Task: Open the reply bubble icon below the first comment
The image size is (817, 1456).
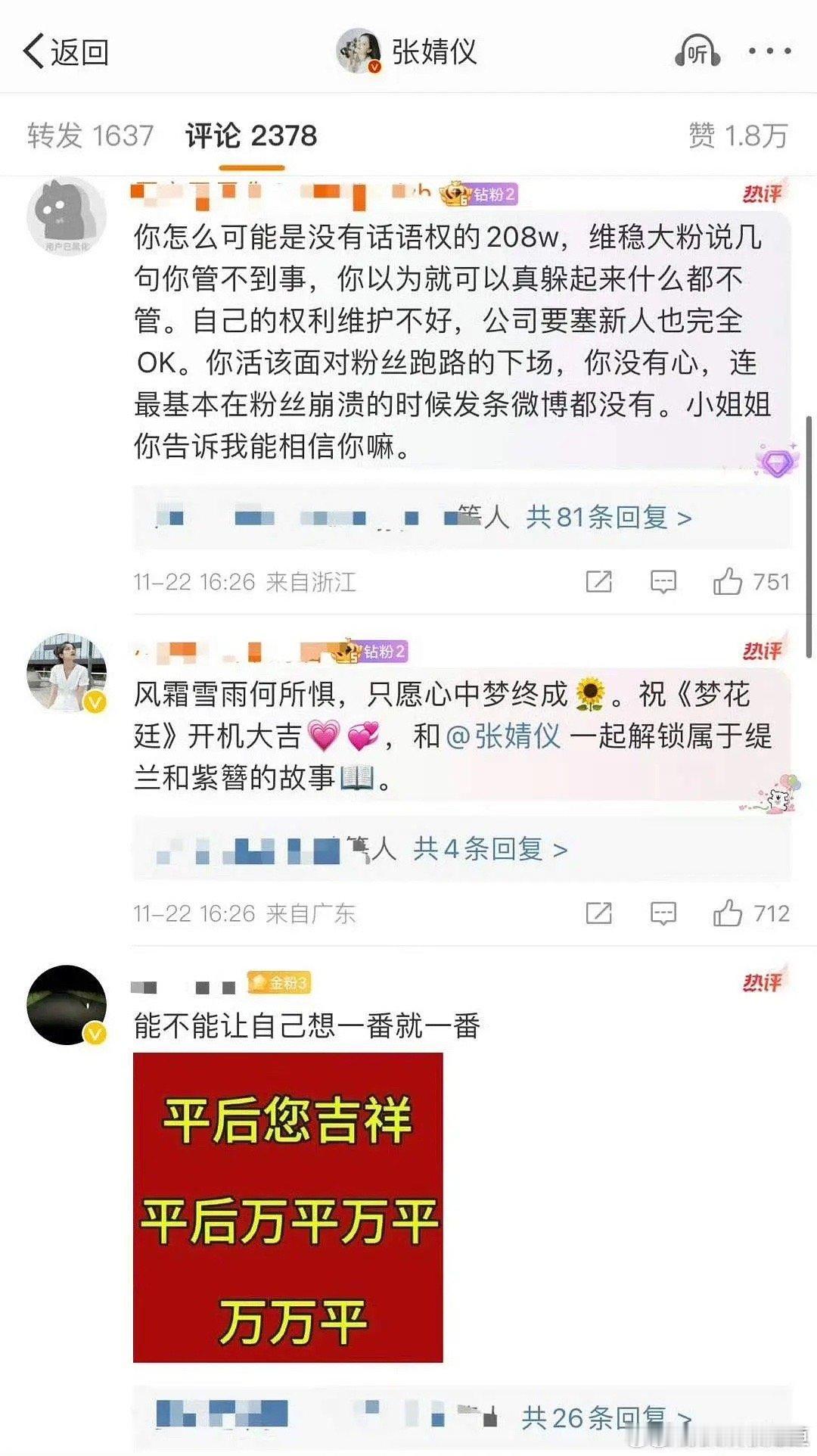Action: coord(662,581)
